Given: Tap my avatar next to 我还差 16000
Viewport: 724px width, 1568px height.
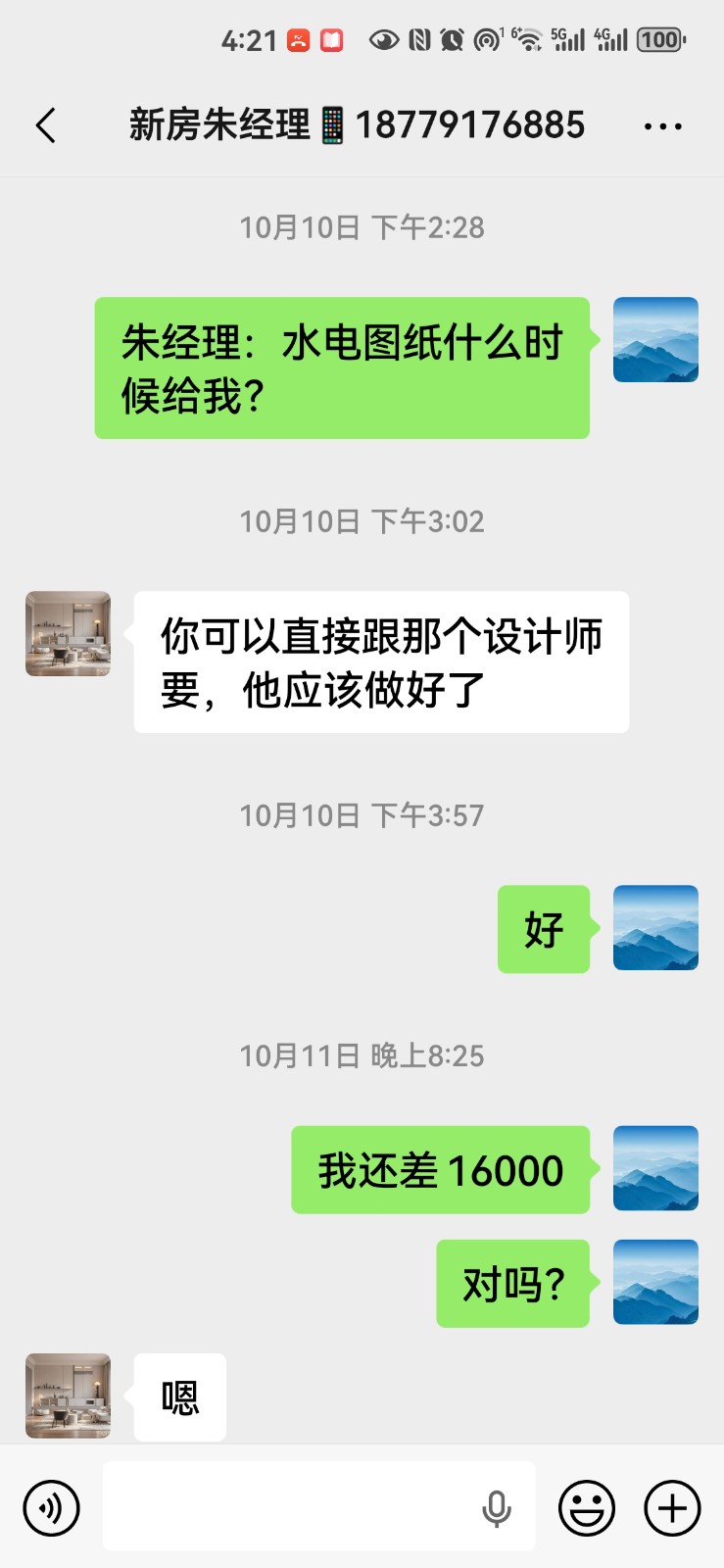Looking at the screenshot, I should tap(655, 1168).
